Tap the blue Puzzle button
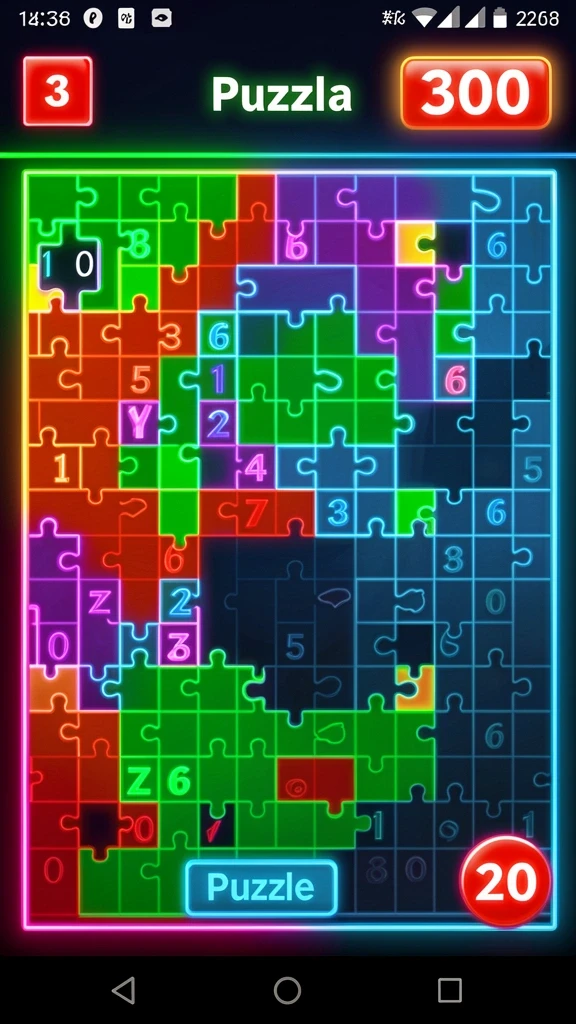Viewport: 576px width, 1024px height. point(261,888)
